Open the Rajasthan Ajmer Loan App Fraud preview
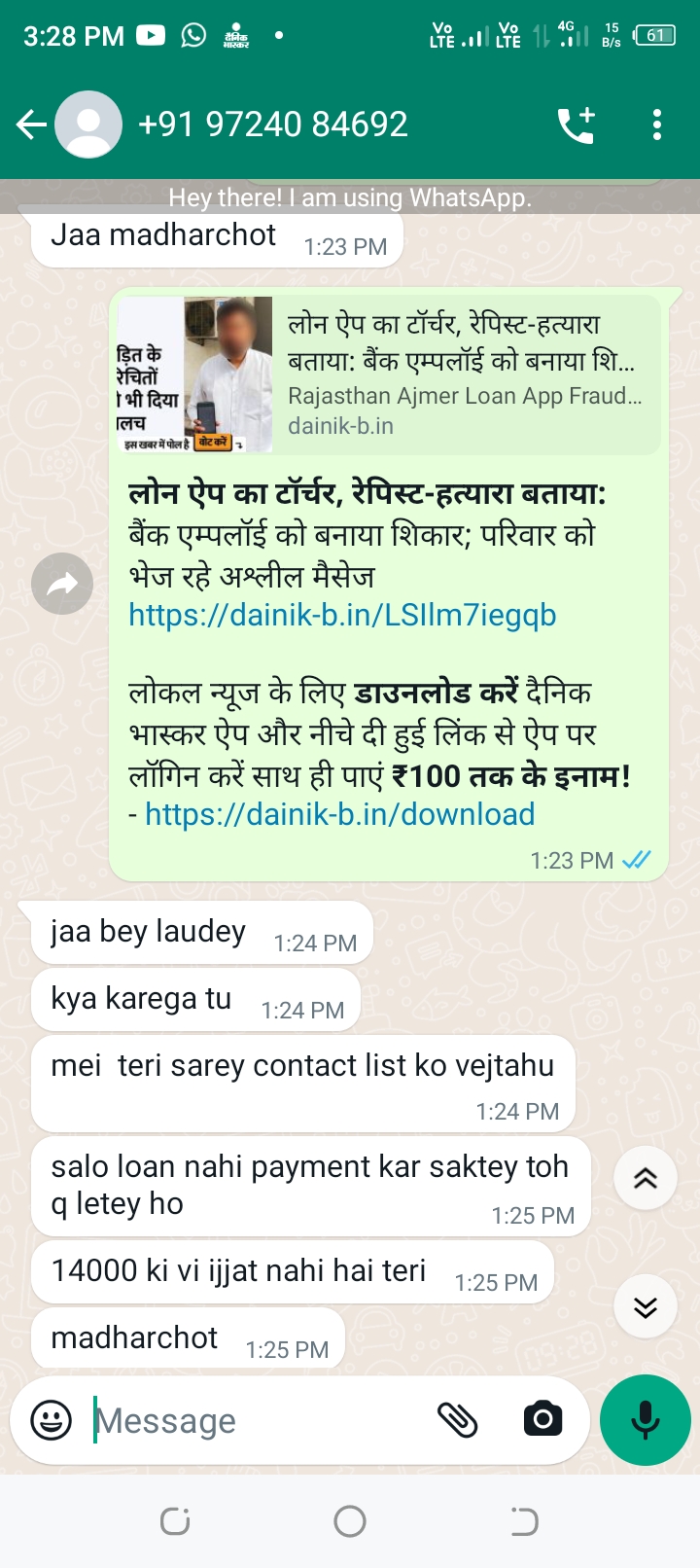The image size is (700, 1568). pos(389,374)
